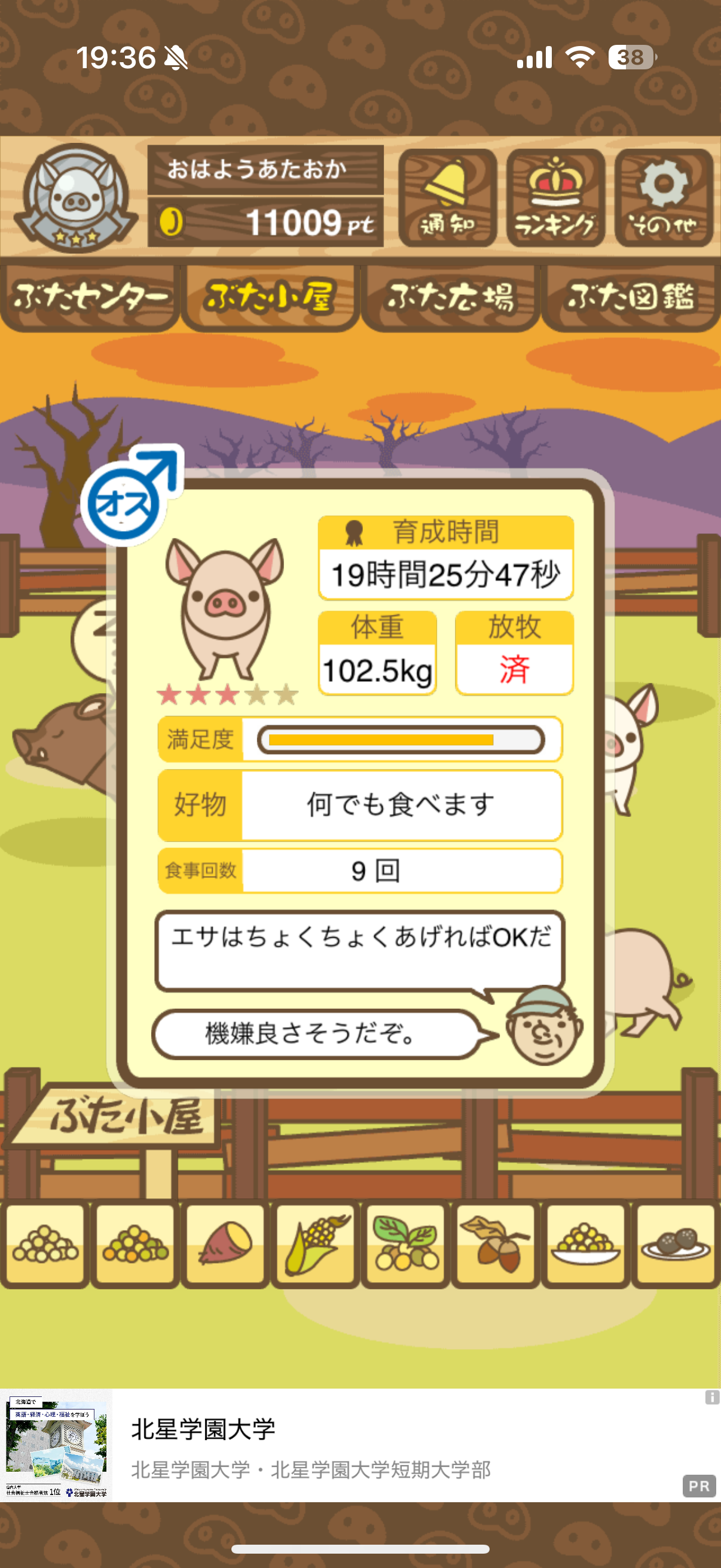The image size is (721, 1568).
Task: Choose the mixed colored beans feed
Action: pos(135,1245)
